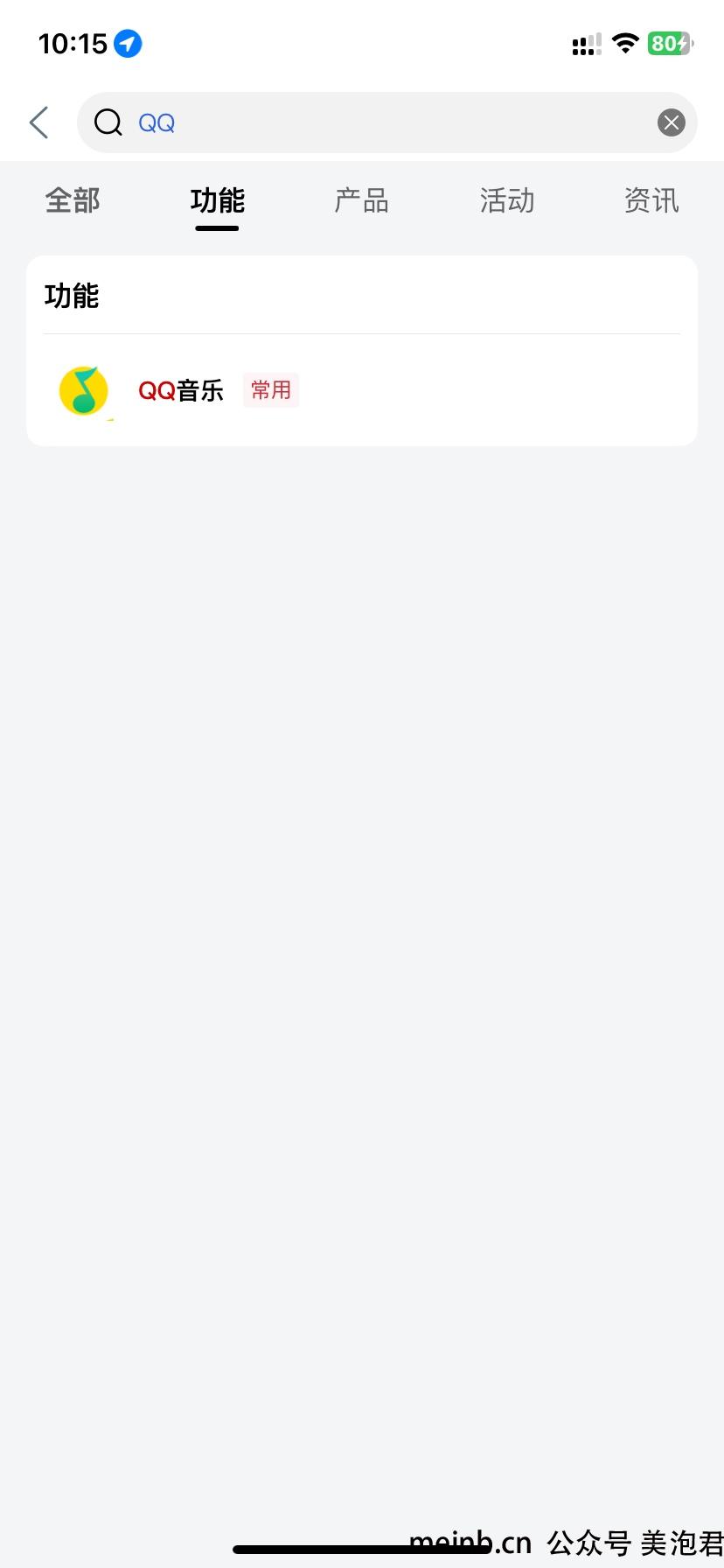Switch to the 全部 tab
This screenshot has width=724, height=1568.
[x=73, y=200]
